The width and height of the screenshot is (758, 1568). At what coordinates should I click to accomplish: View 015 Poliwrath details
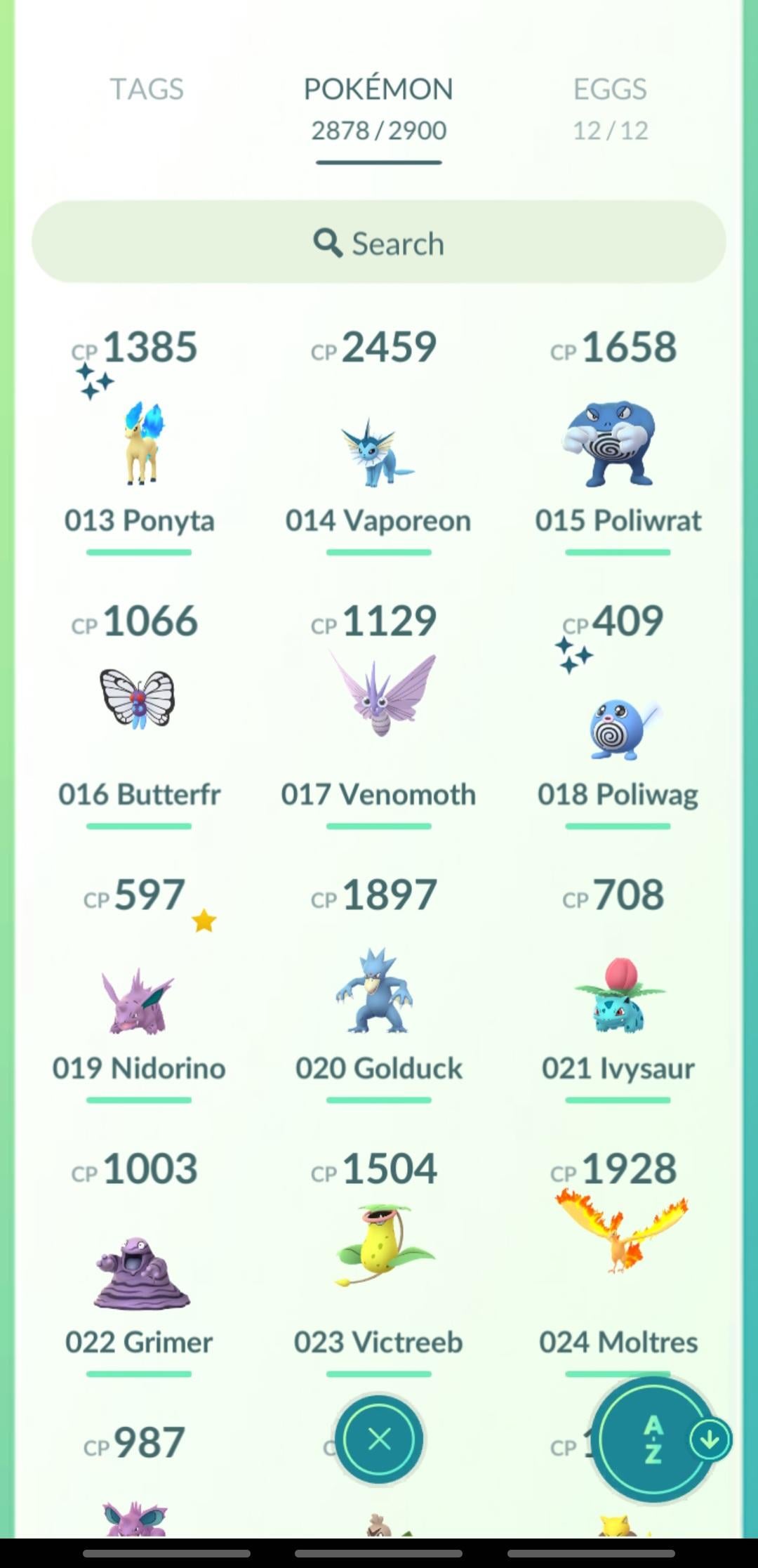pyautogui.click(x=617, y=444)
